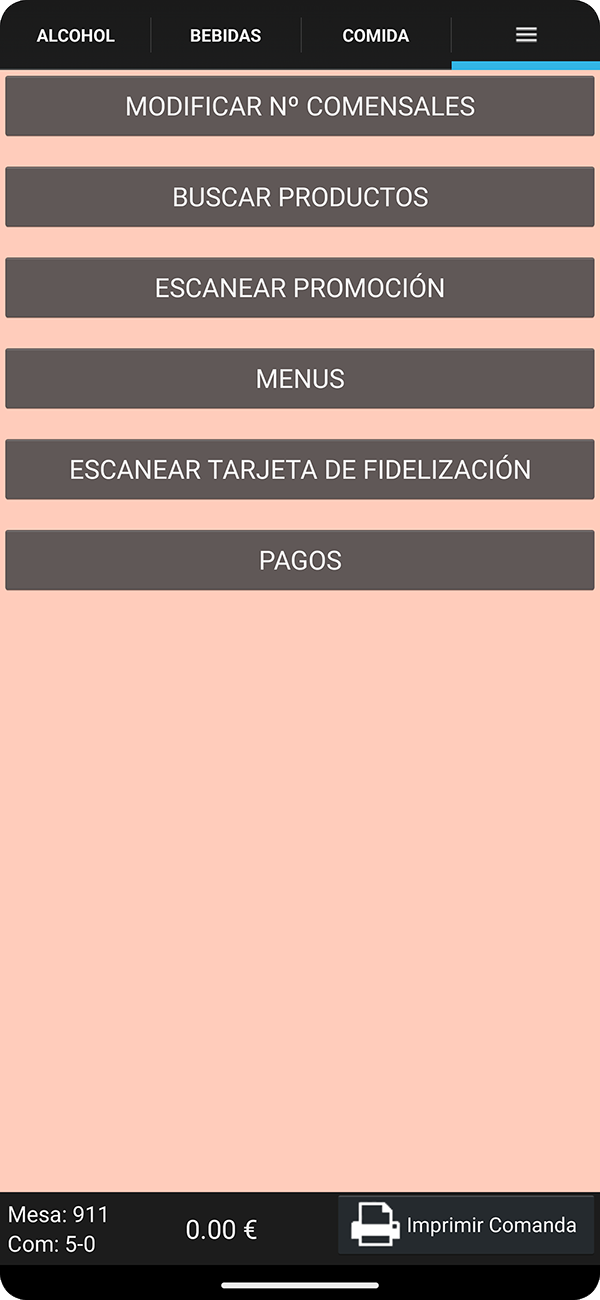Choose ESCANEAR PROMOCIÓN
600x1300 pixels.
pos(300,288)
